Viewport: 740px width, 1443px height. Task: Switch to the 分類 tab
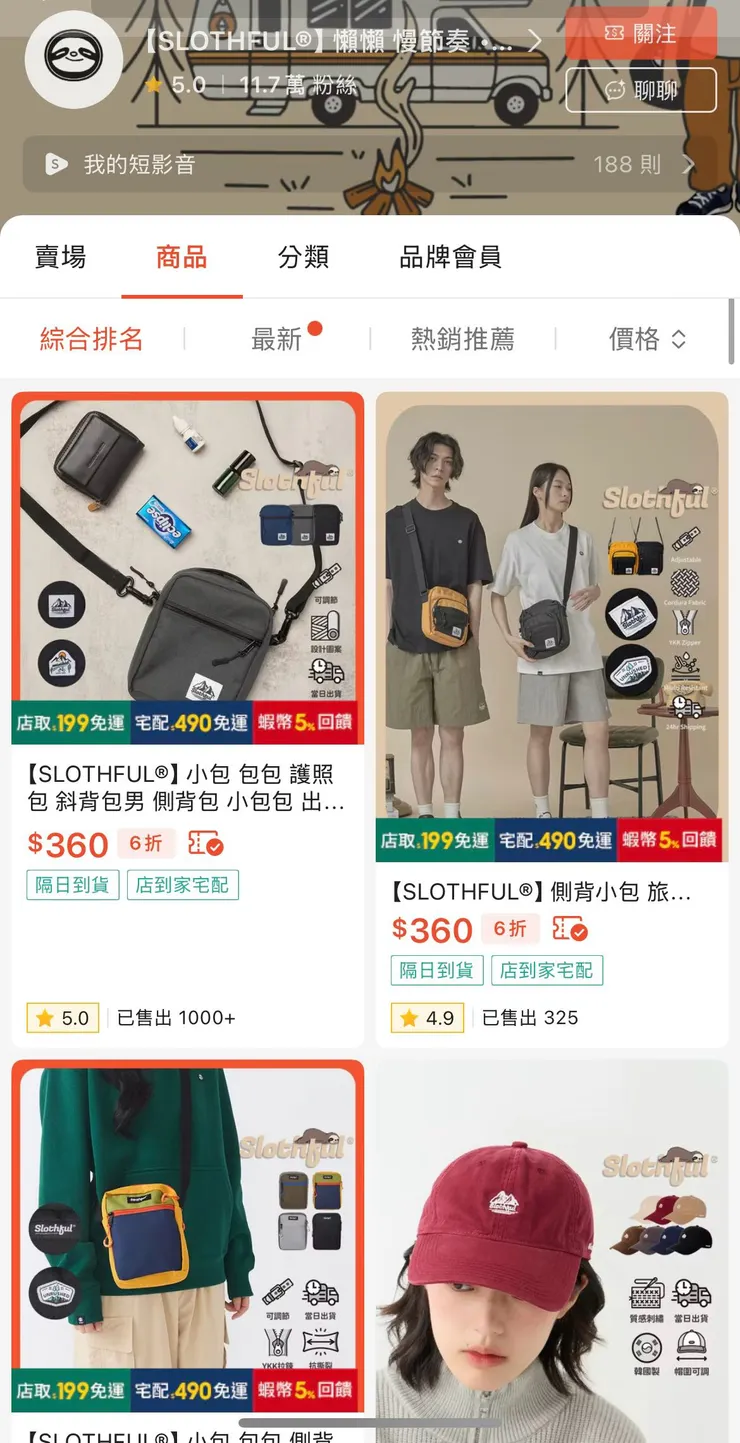click(302, 258)
